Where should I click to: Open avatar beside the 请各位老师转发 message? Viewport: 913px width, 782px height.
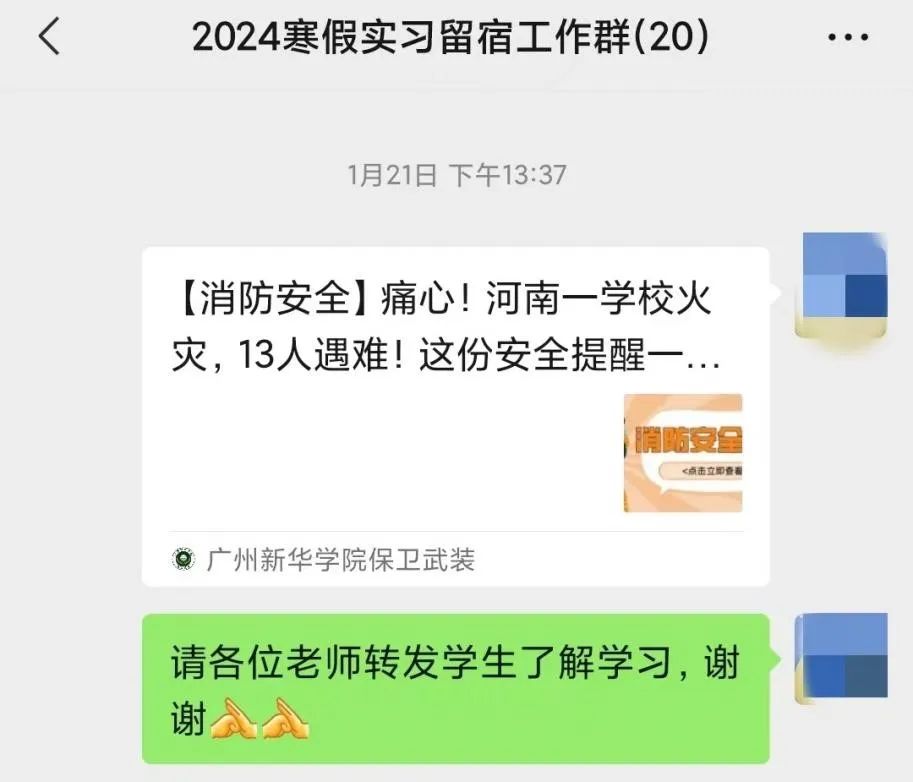[x=843, y=658]
